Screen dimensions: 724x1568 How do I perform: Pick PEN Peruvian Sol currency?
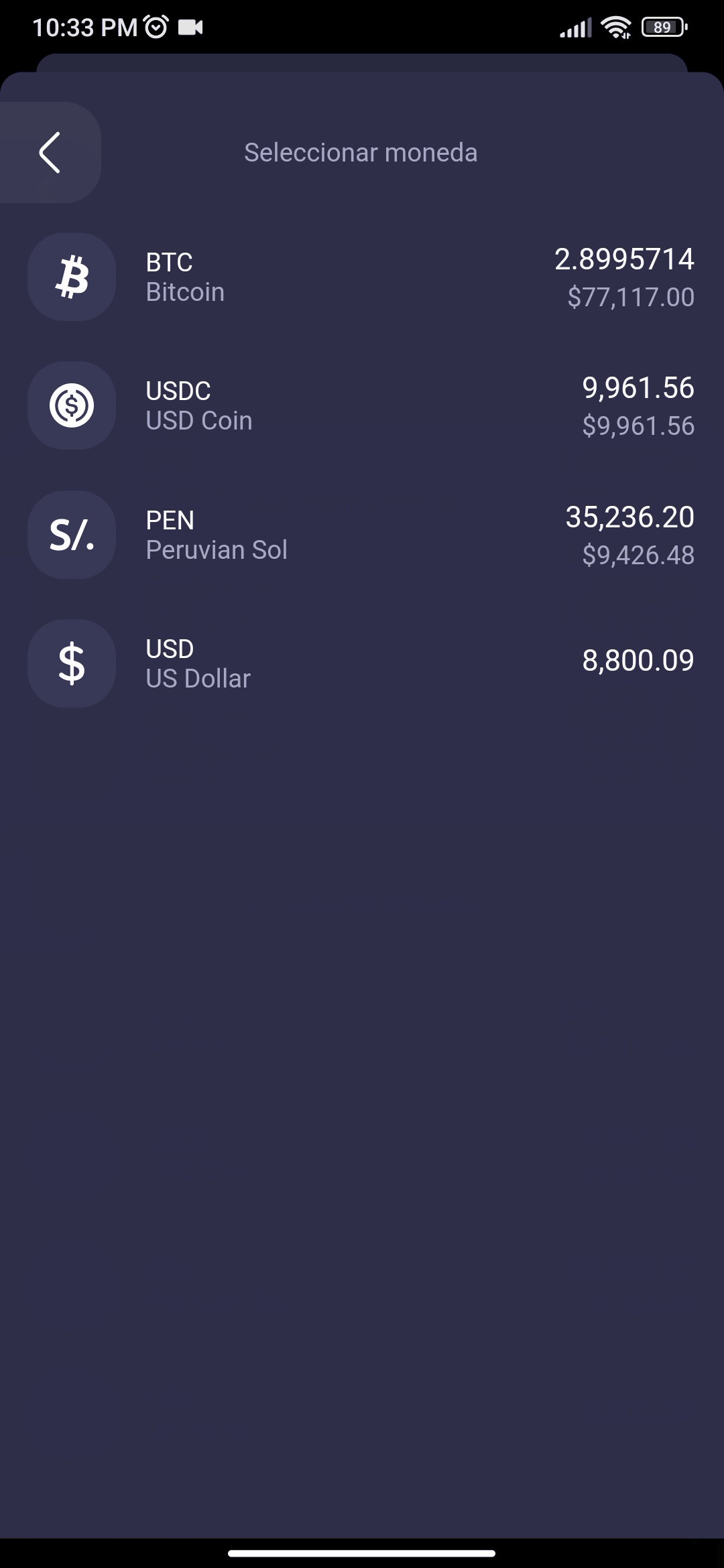pos(361,535)
